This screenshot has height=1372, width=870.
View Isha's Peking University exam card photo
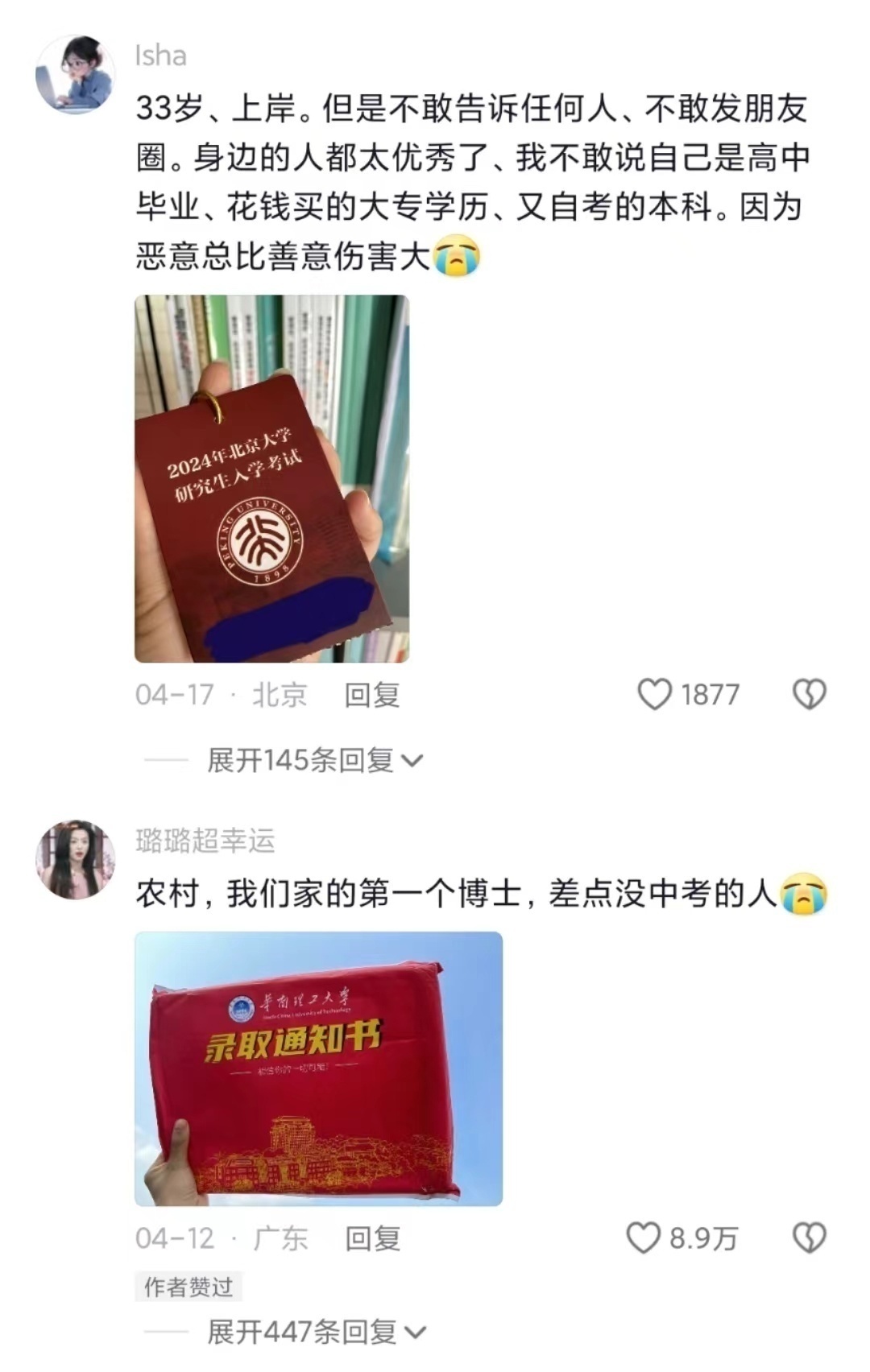271,479
